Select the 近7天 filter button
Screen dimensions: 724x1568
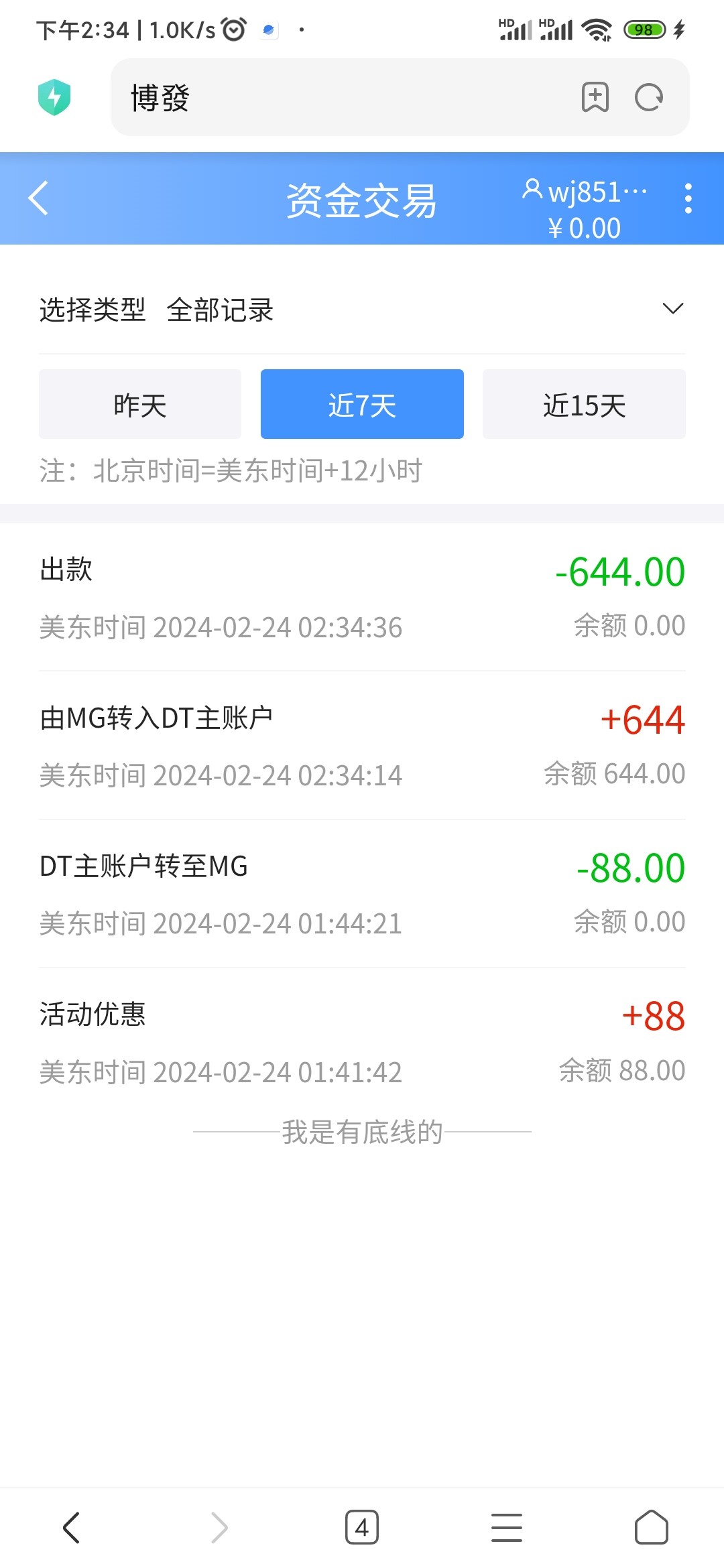[361, 403]
